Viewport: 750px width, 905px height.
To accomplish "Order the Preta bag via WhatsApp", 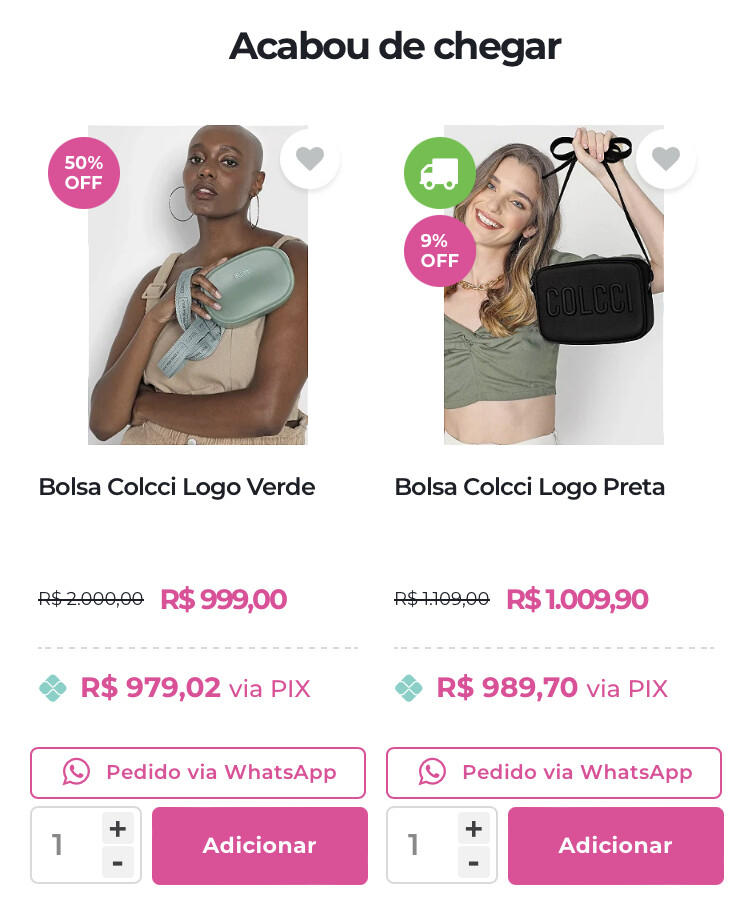I will coord(554,773).
